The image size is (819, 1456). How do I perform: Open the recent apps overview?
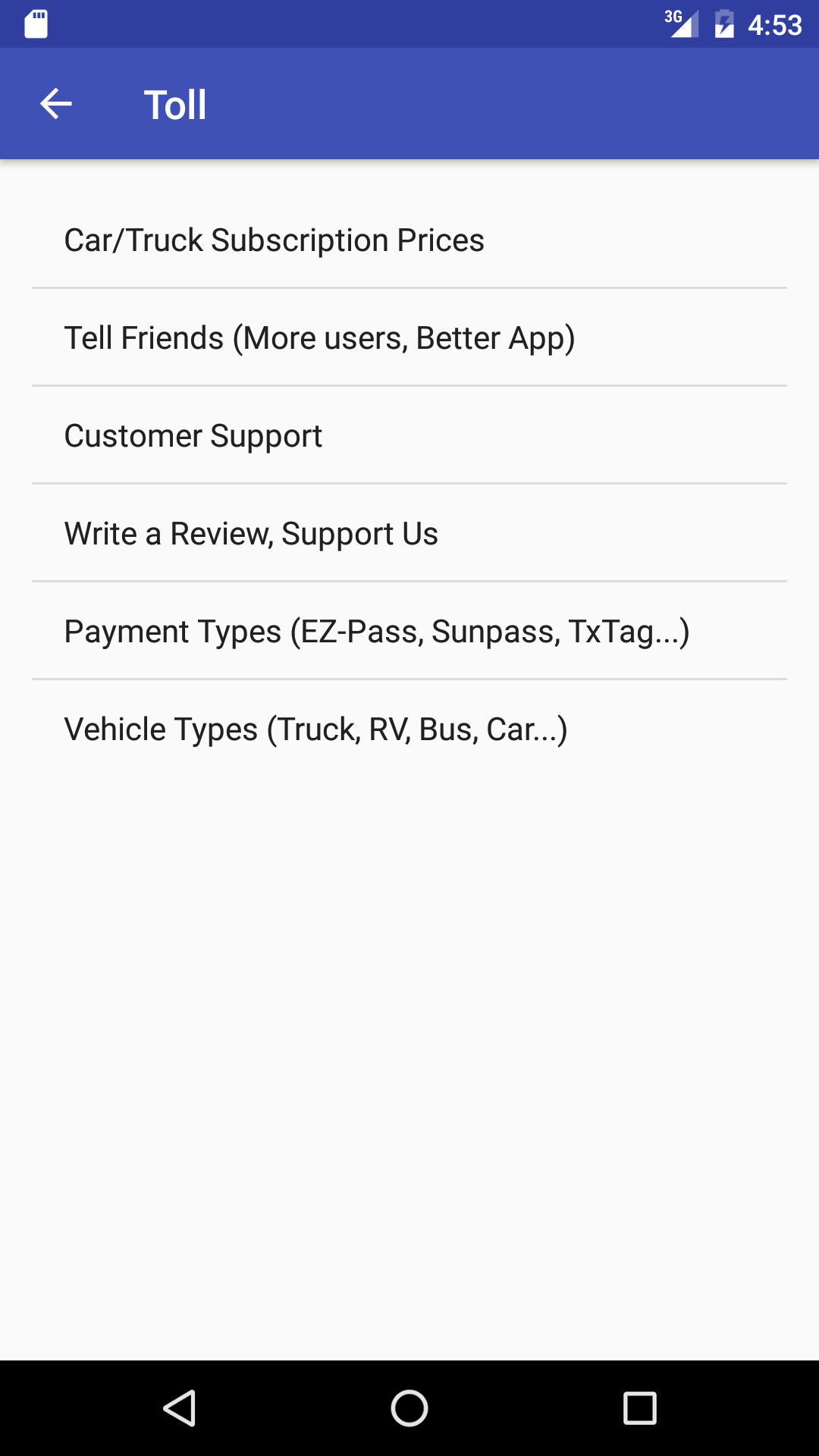(x=639, y=1408)
